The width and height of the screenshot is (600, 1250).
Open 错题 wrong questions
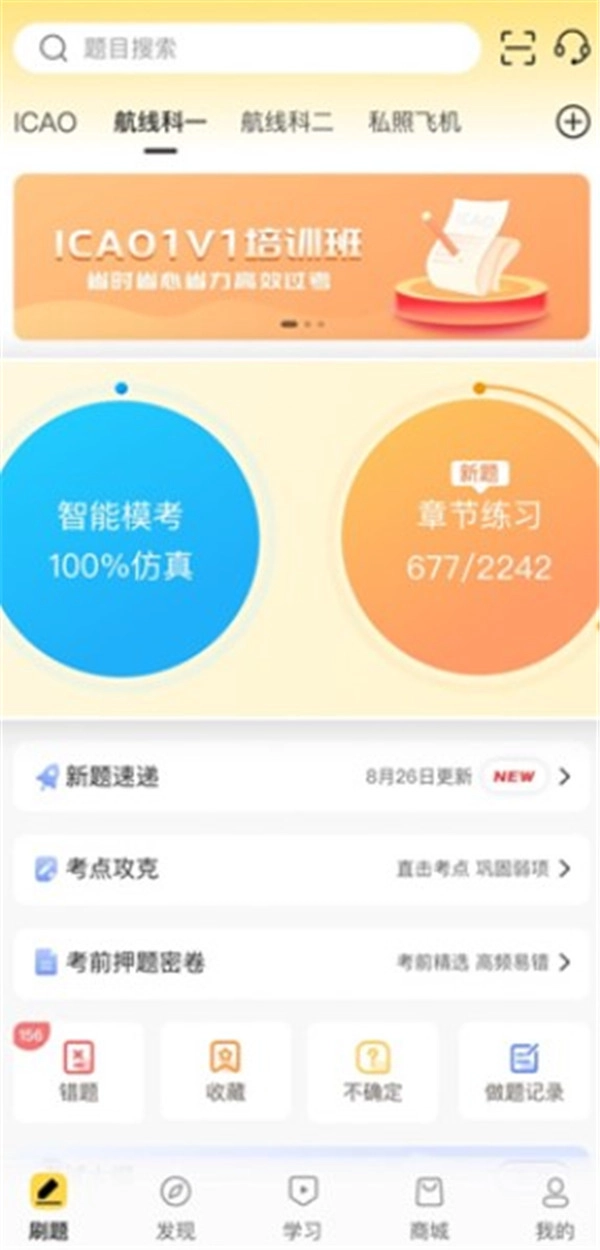pos(78,1071)
